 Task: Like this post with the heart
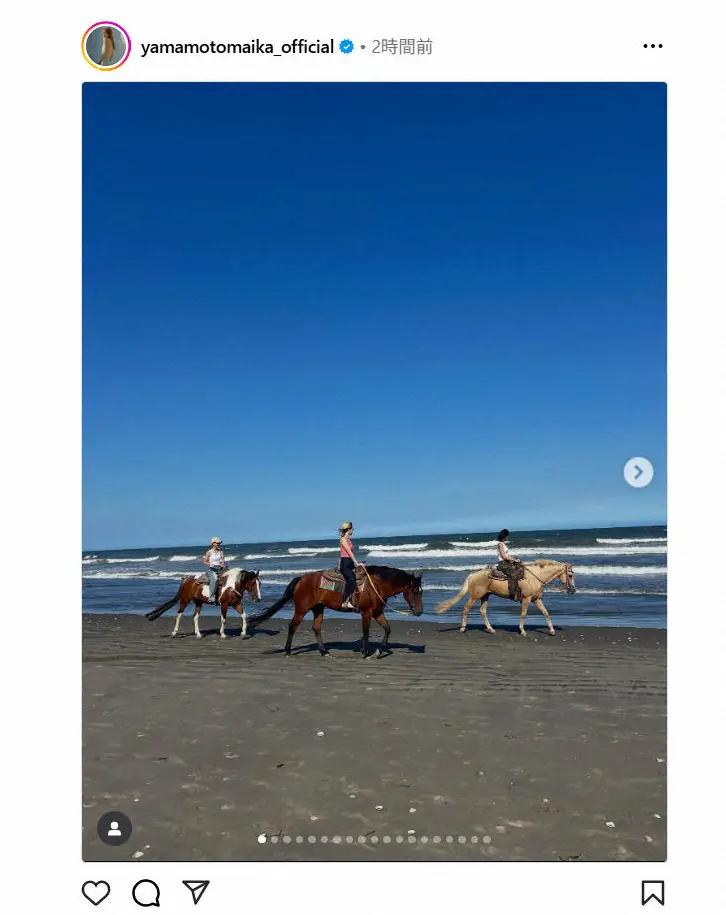pos(96,892)
